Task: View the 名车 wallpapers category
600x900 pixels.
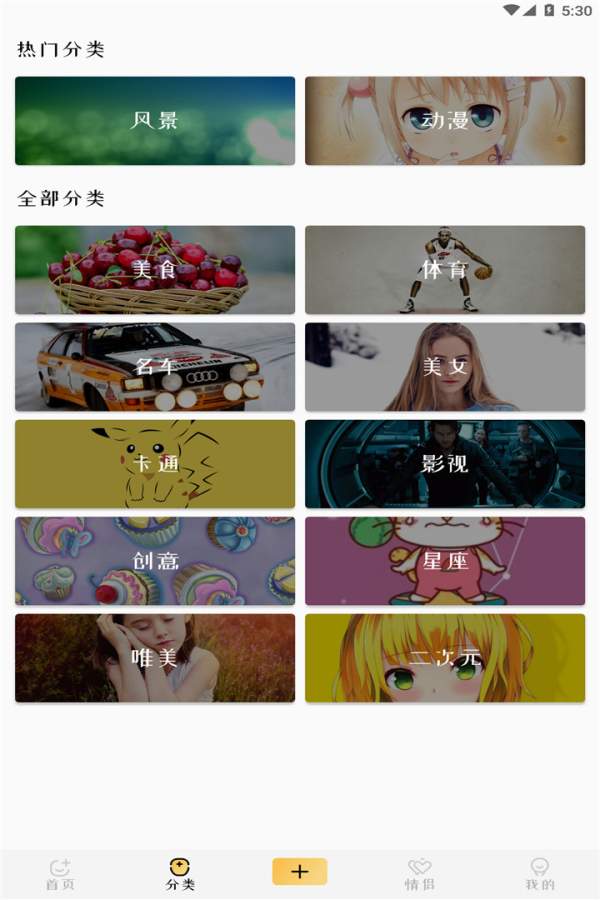Action: pos(155,367)
